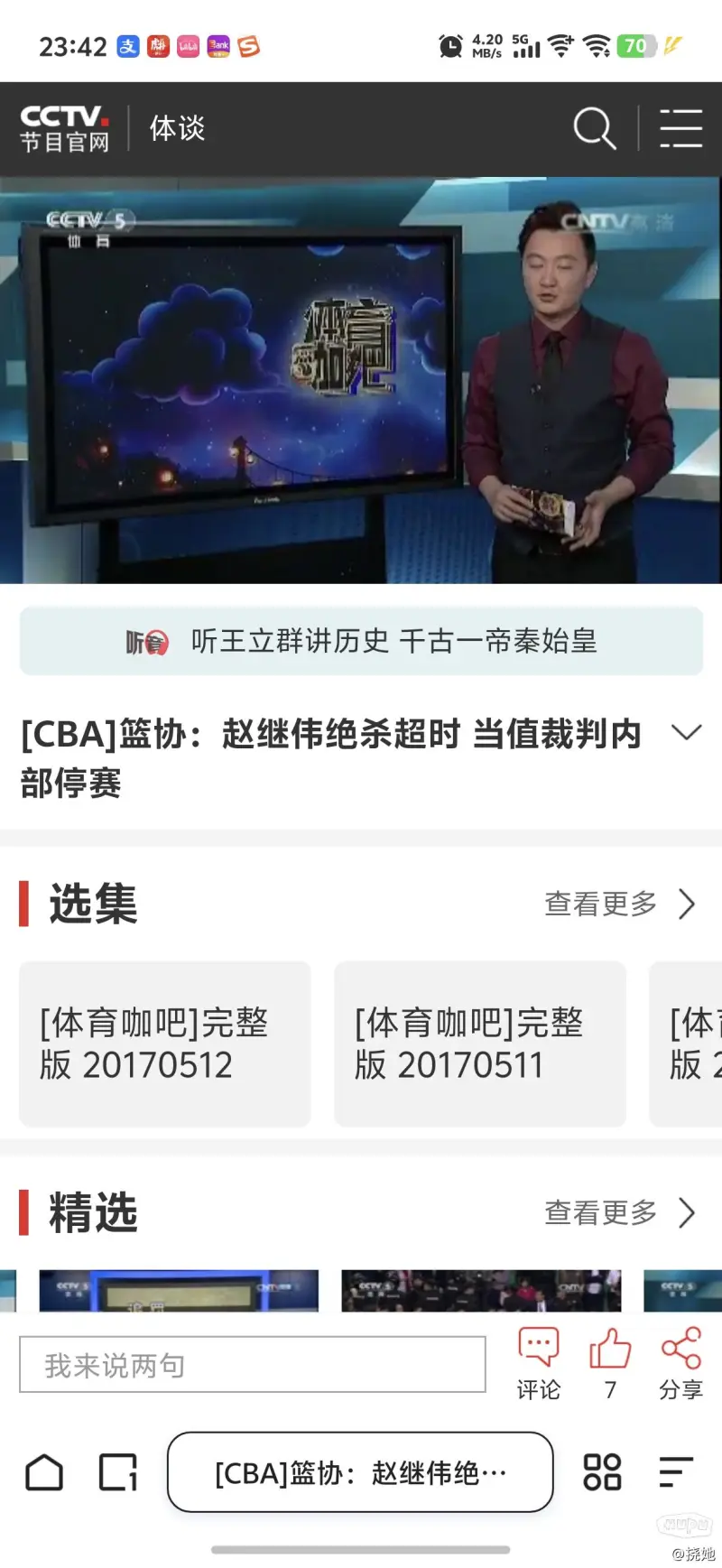The image size is (722, 1568).
Task: Open 体育咖吧 完整版 20170512 episode
Action: tap(165, 1044)
